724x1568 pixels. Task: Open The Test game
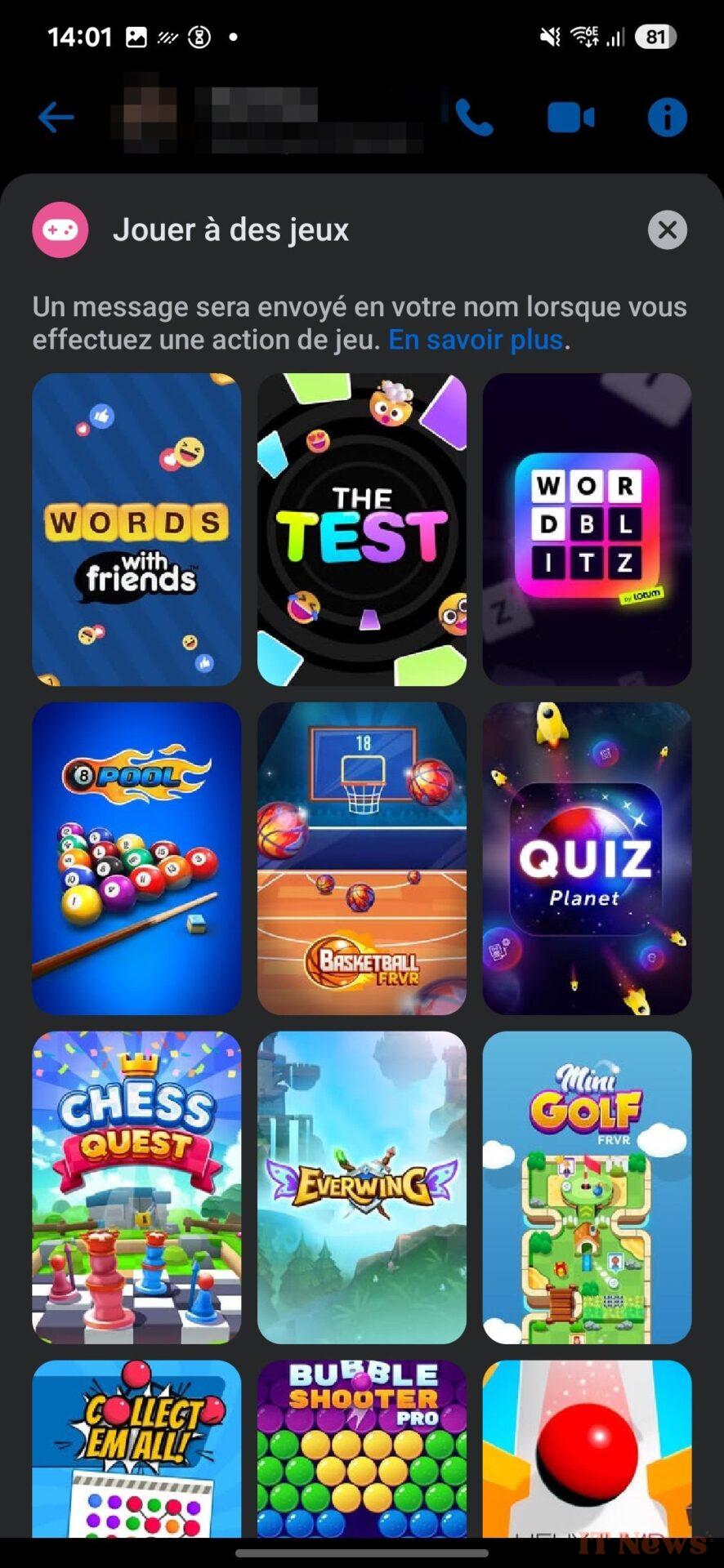coord(362,529)
